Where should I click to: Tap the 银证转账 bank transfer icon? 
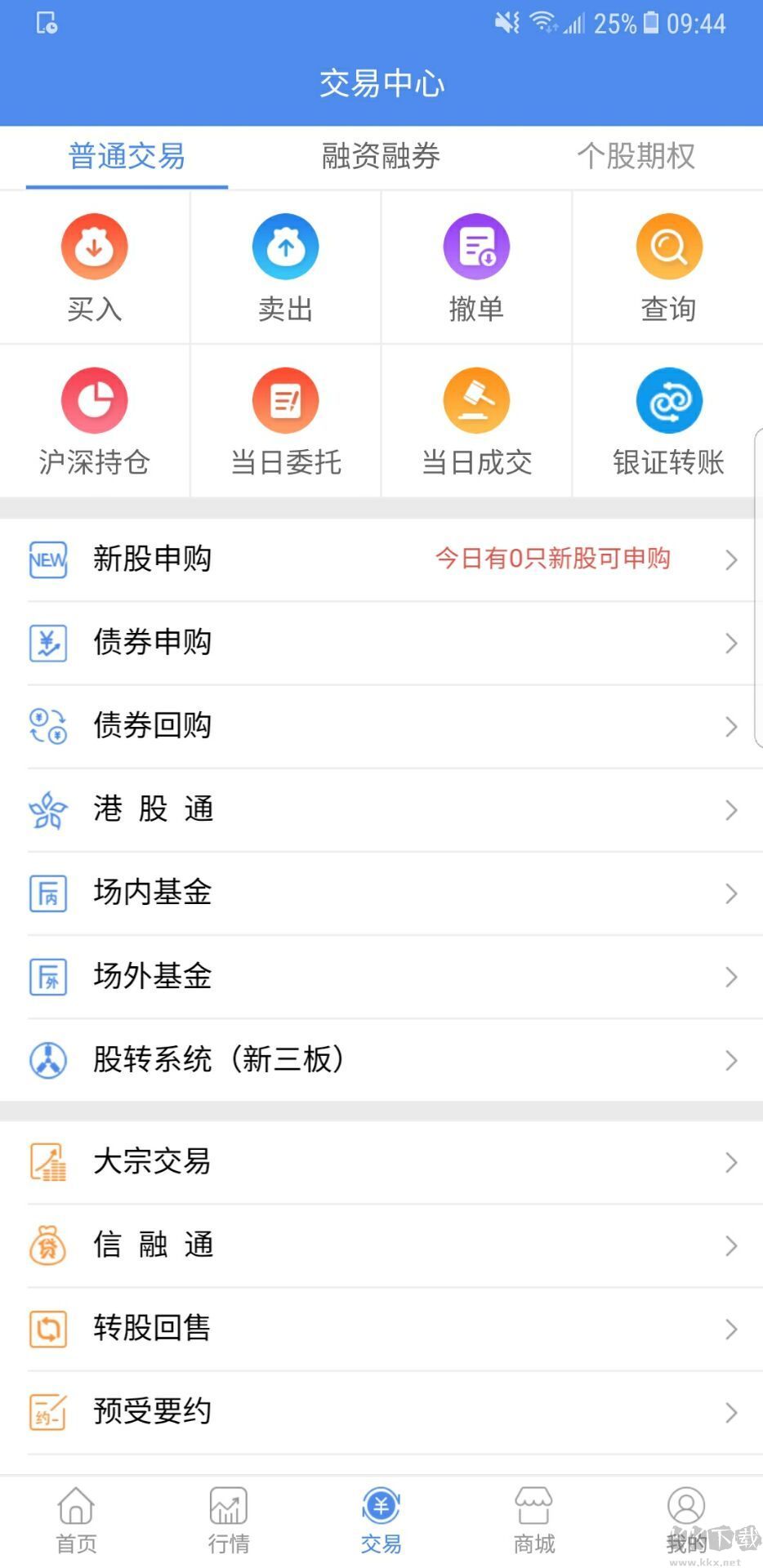668,400
